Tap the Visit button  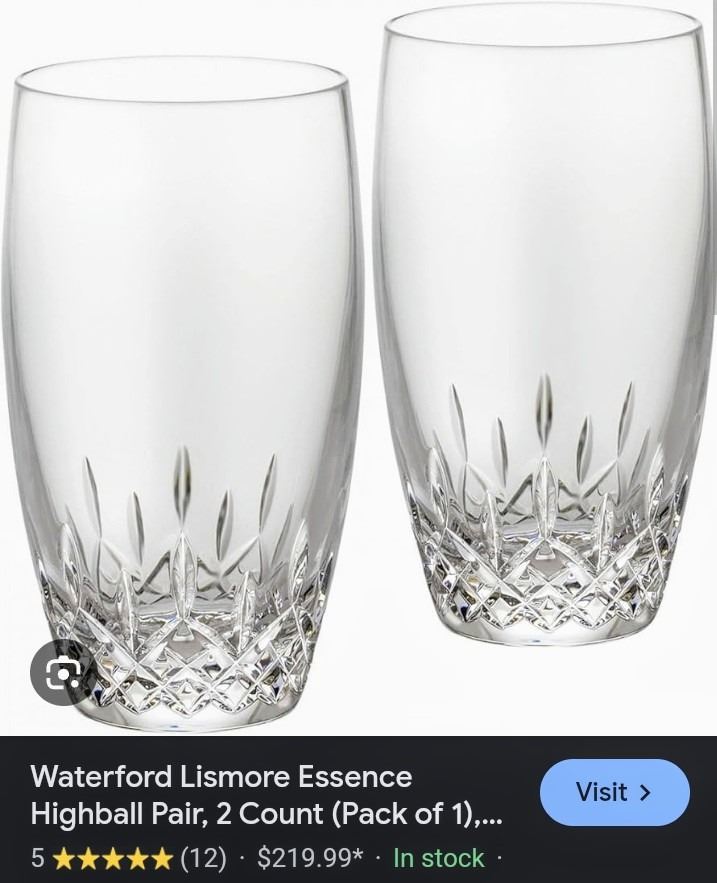tap(614, 792)
